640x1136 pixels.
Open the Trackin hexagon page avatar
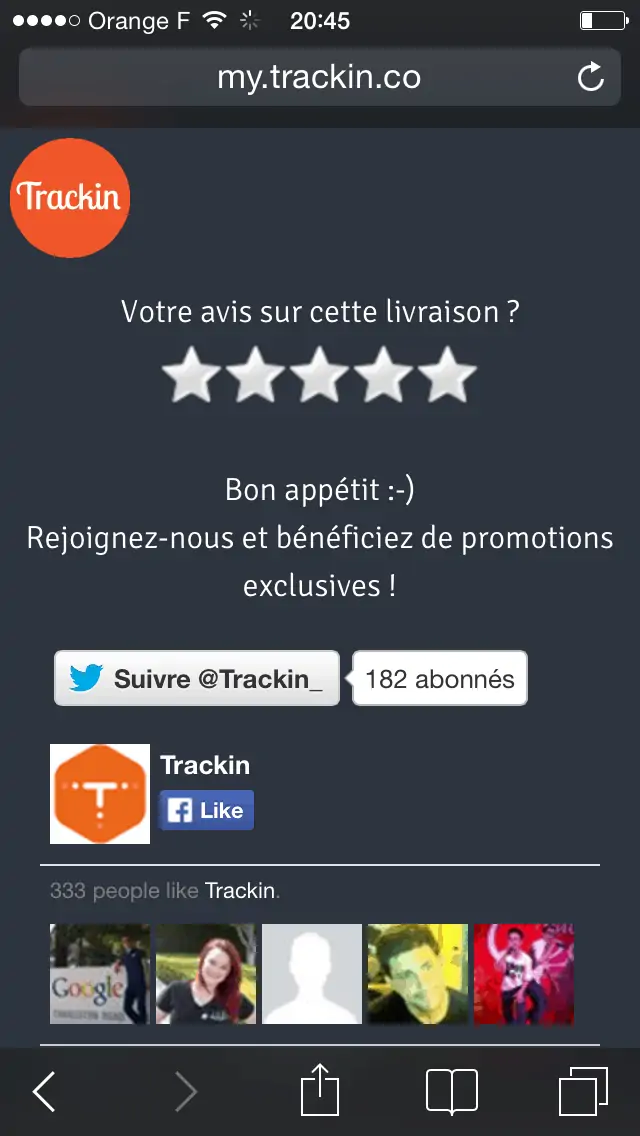[x=100, y=794]
